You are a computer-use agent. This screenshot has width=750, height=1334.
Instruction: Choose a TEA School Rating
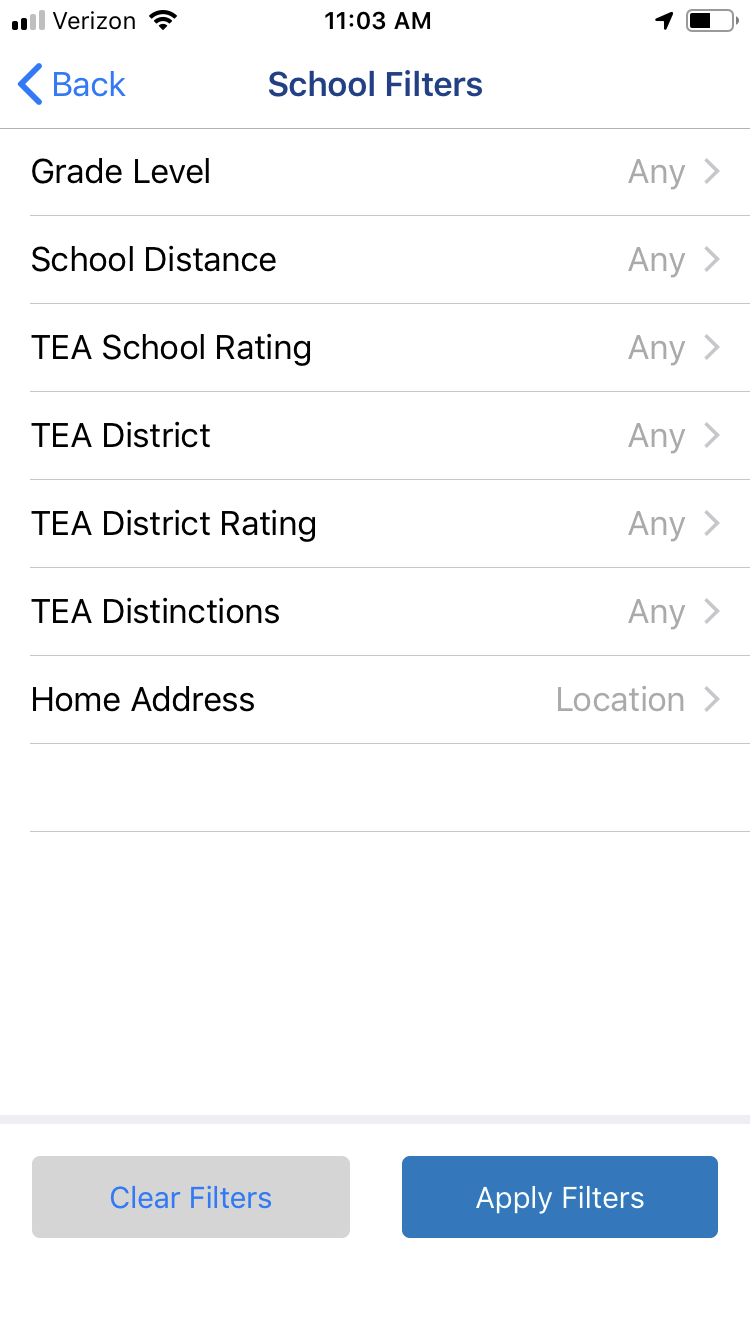(375, 348)
